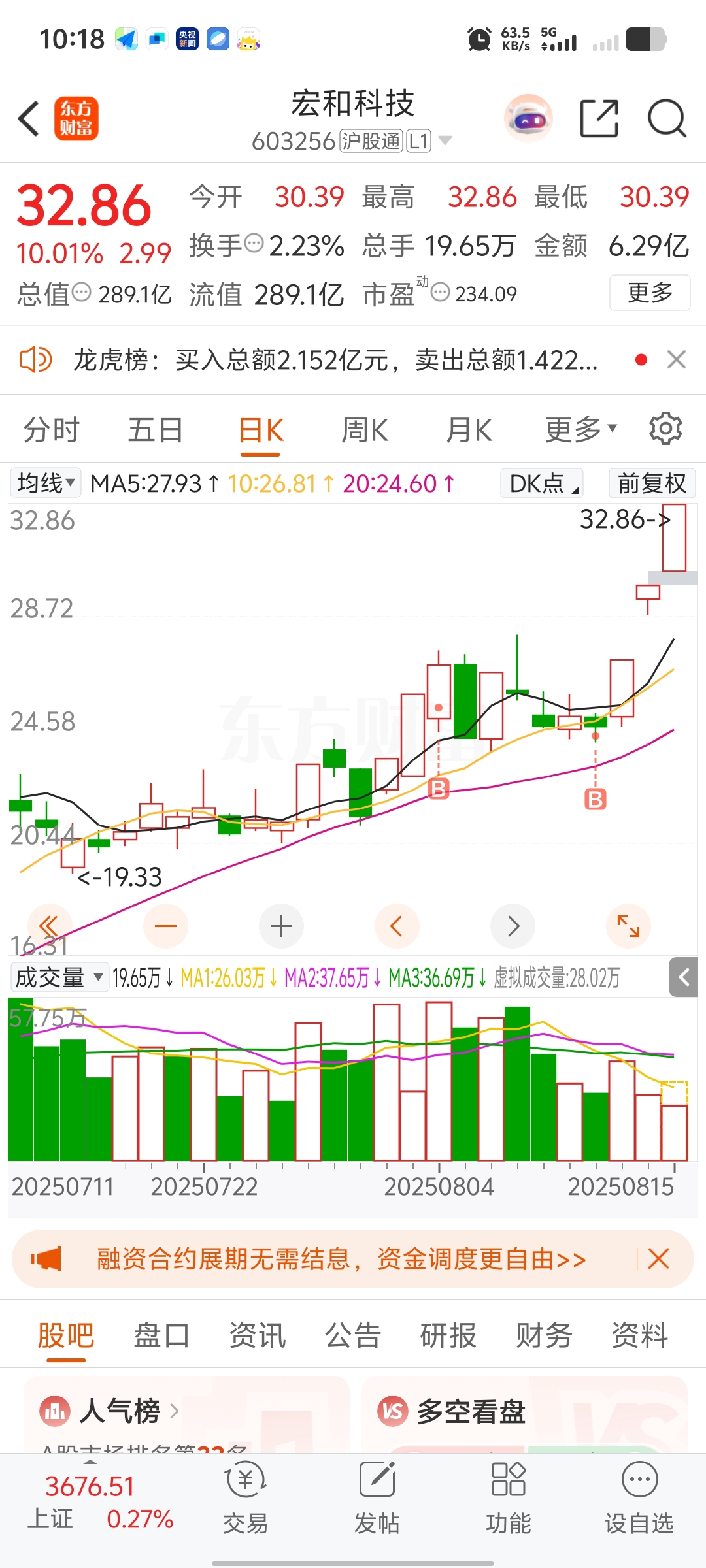Image resolution: width=706 pixels, height=1568 pixels.
Task: Close the 融资合约 promotion banner
Action: [658, 1258]
